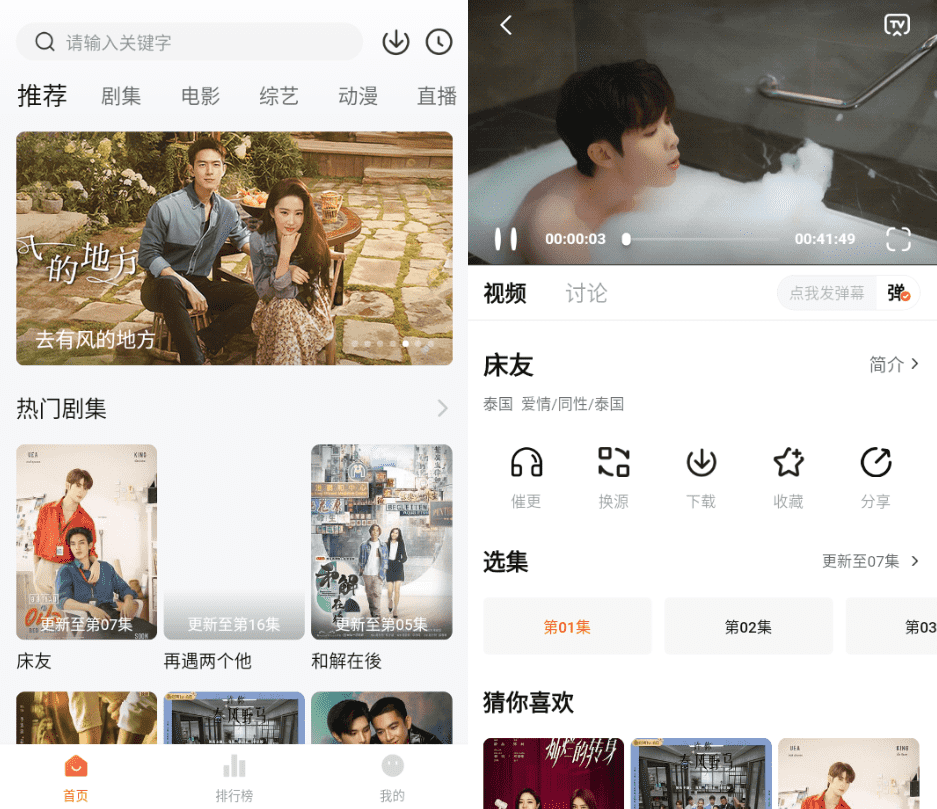The height and width of the screenshot is (809, 937).
Task: Open the watch history clock icon
Action: 439,42
